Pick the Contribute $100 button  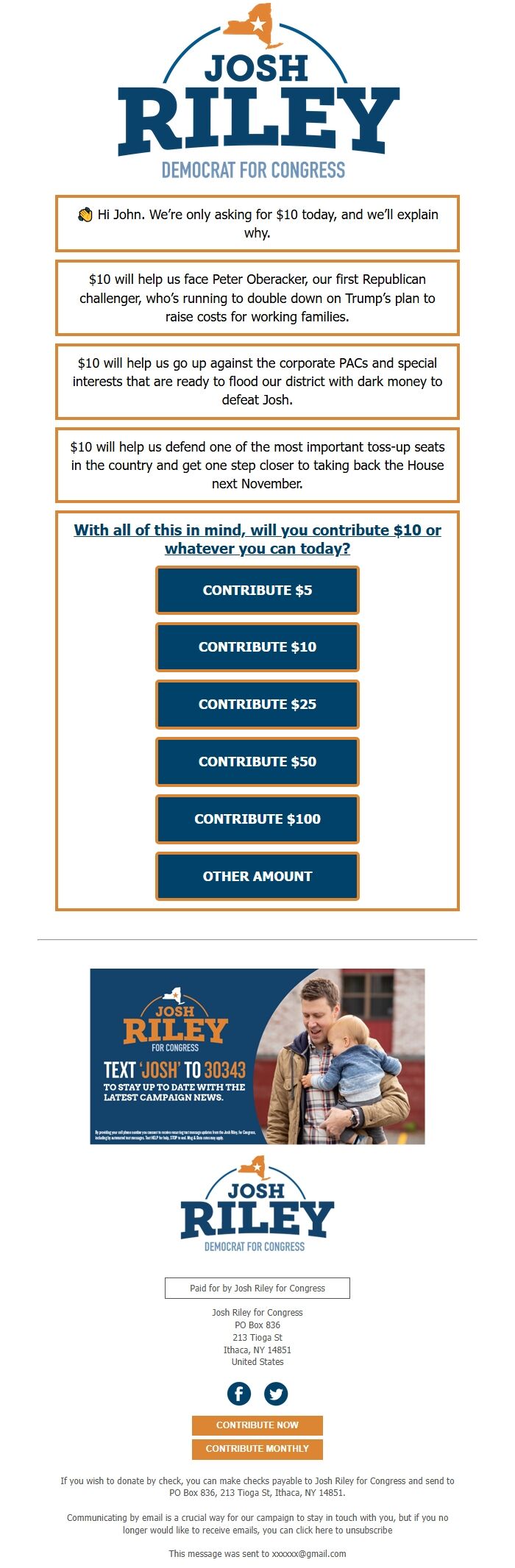click(x=257, y=819)
